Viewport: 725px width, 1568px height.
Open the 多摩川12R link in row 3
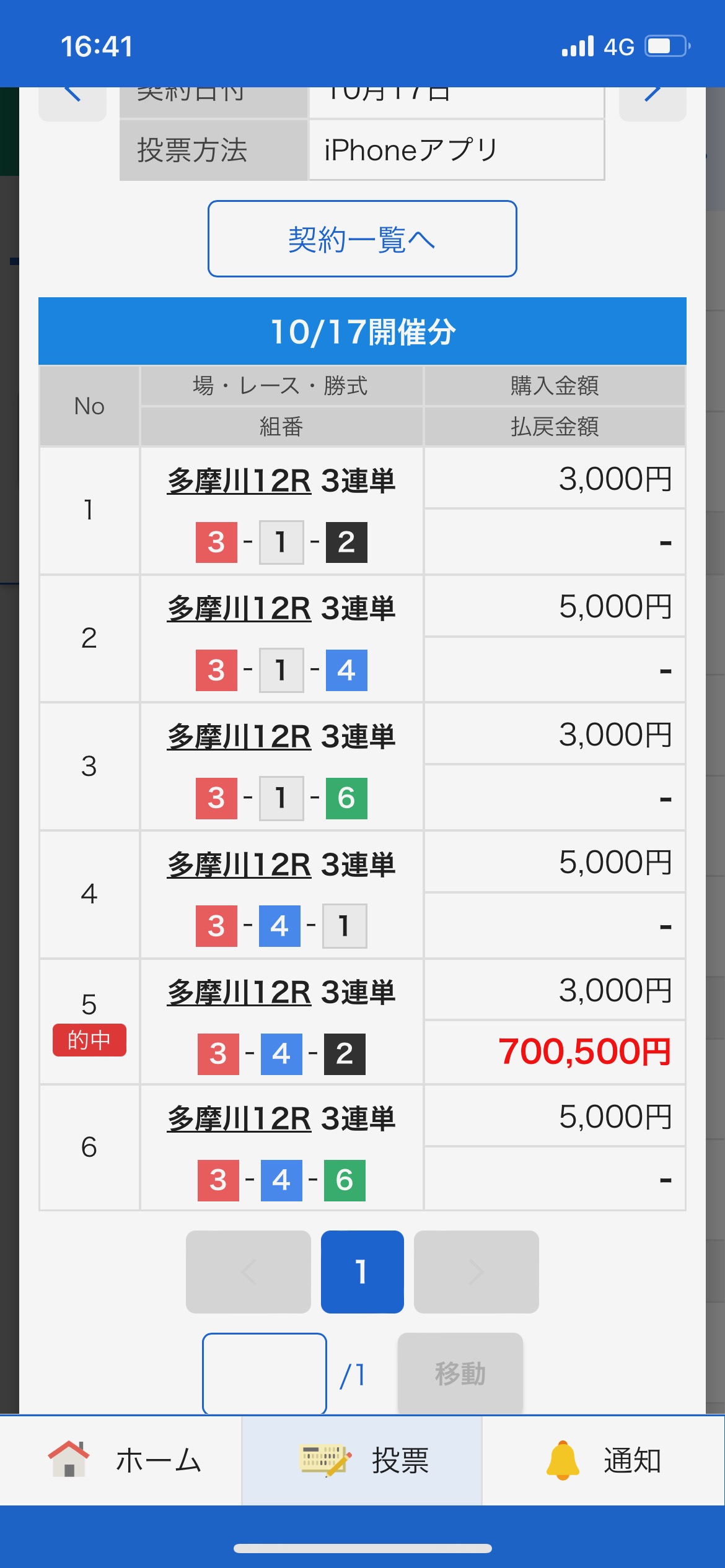click(x=239, y=737)
